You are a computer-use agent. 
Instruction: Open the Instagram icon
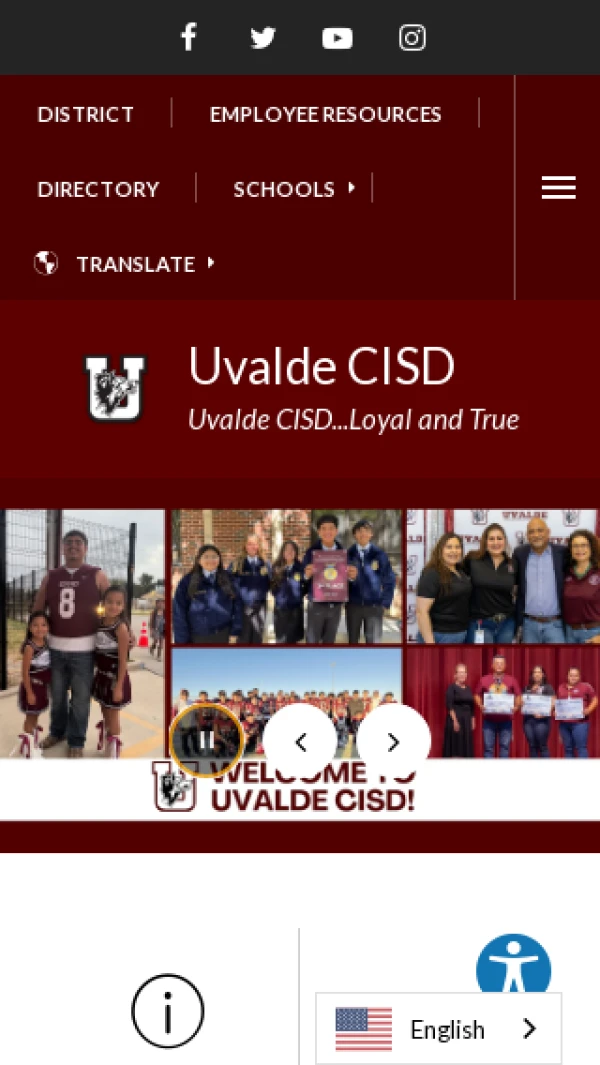(412, 38)
